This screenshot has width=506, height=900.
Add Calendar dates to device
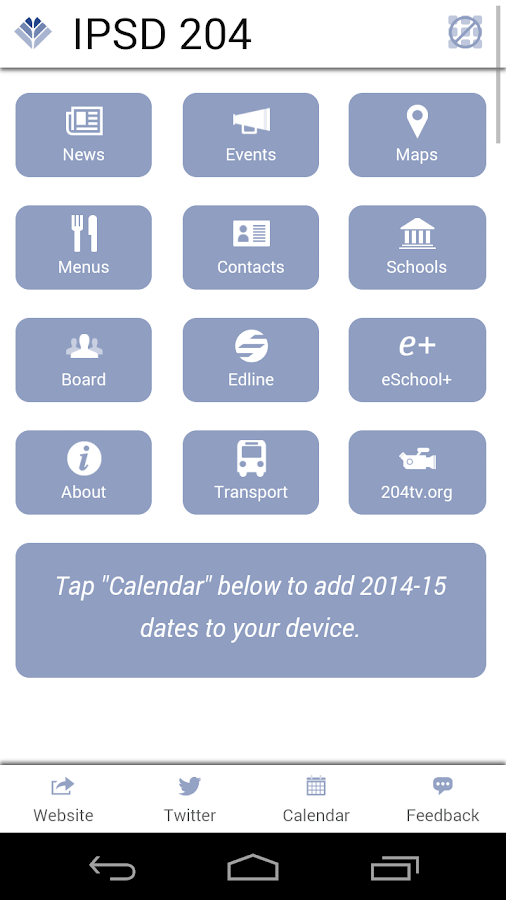point(316,800)
